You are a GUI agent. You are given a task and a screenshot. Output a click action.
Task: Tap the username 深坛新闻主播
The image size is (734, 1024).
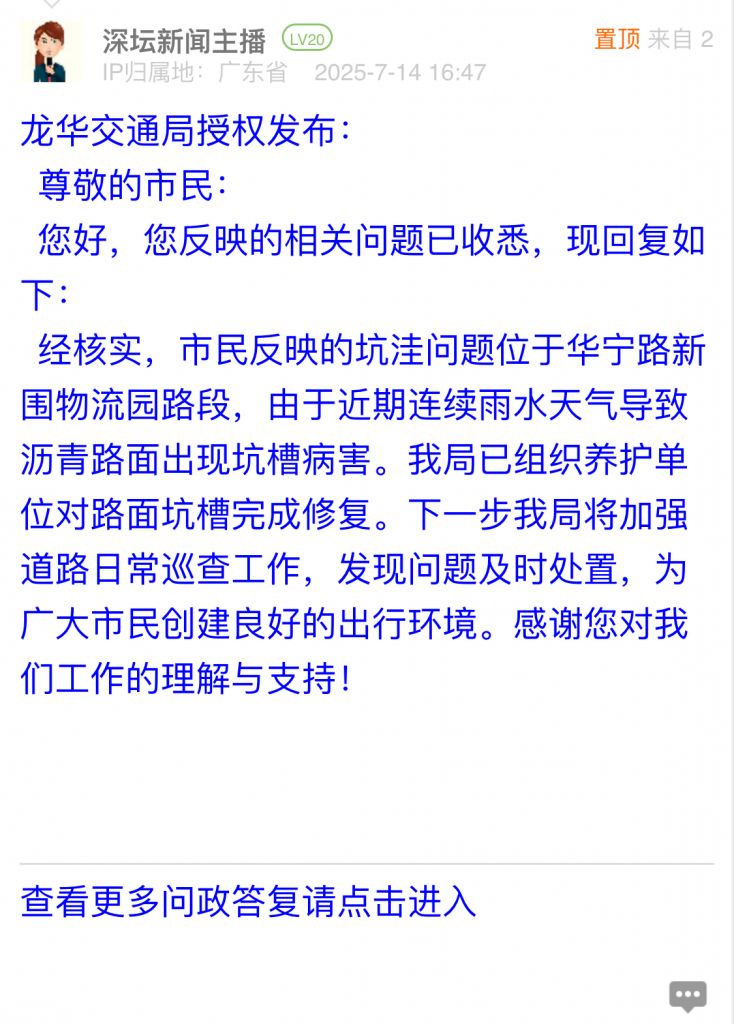click(184, 40)
